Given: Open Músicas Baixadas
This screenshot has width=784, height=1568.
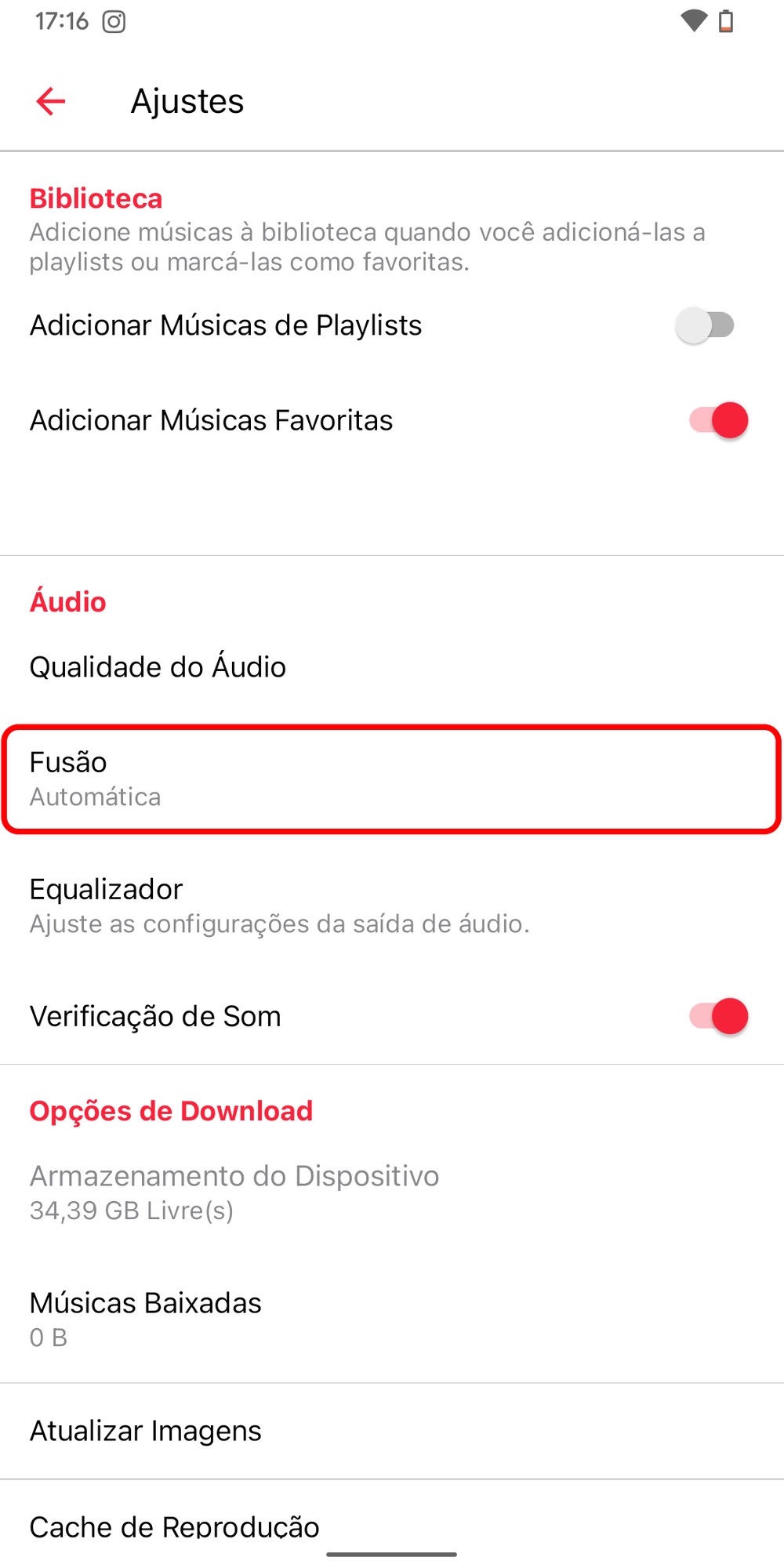Looking at the screenshot, I should pos(392,1319).
